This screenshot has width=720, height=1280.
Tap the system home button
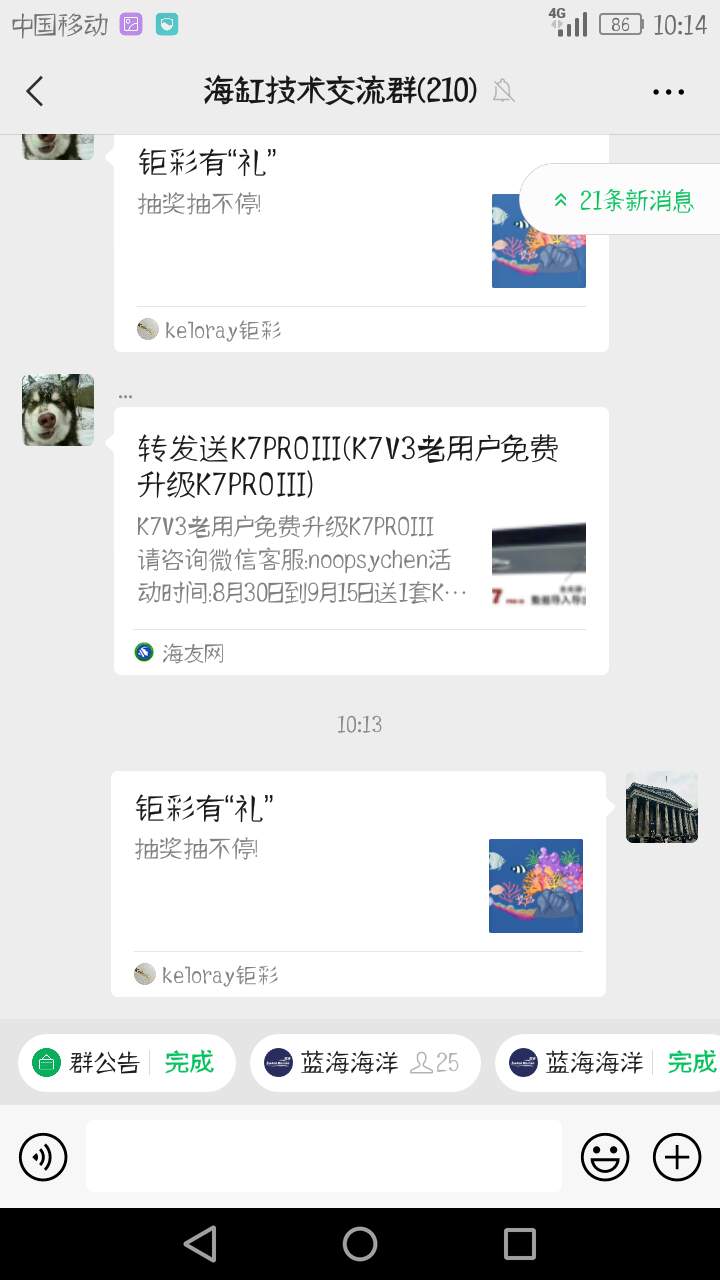360,1244
